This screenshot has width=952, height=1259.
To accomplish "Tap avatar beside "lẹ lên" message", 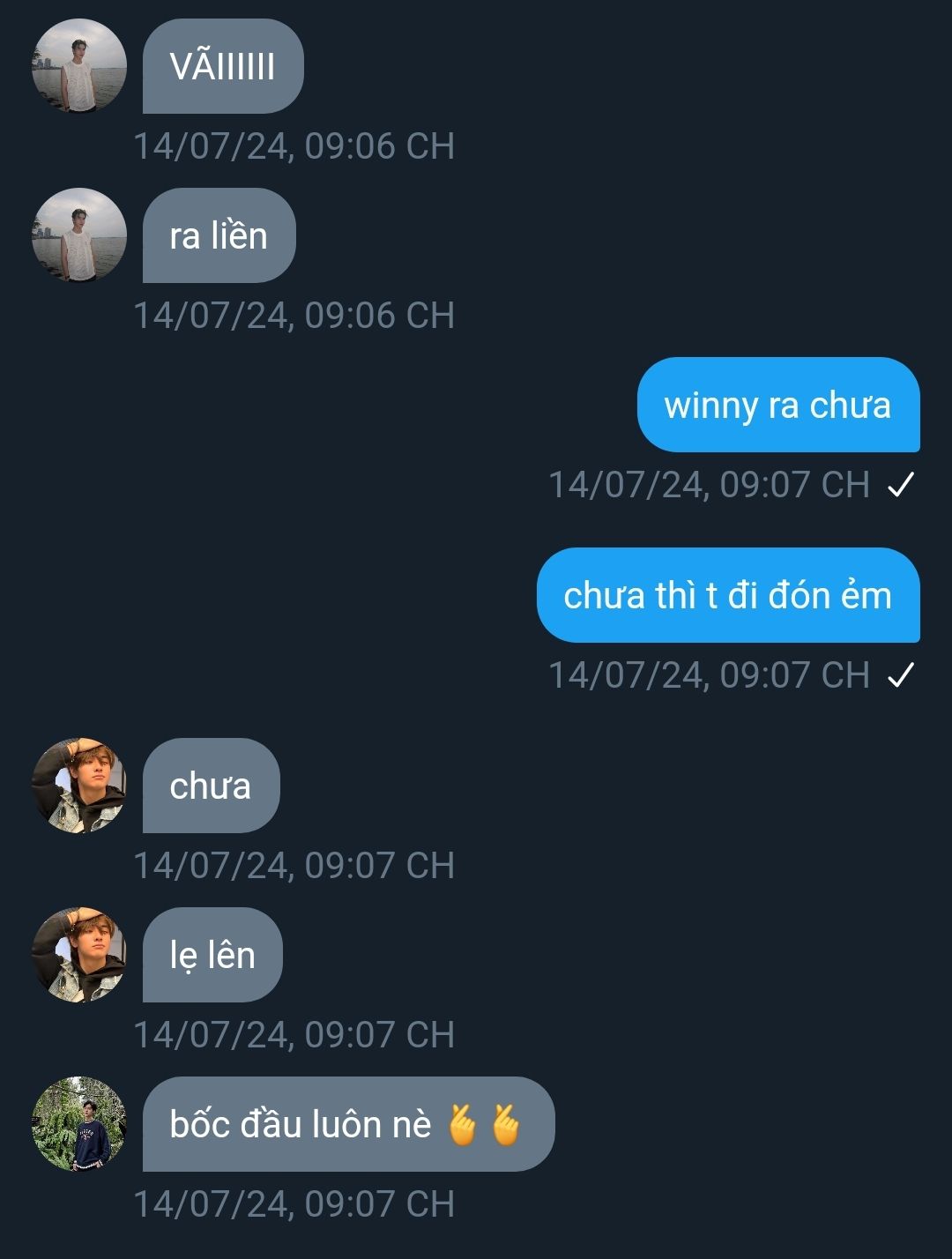I will click(x=79, y=955).
